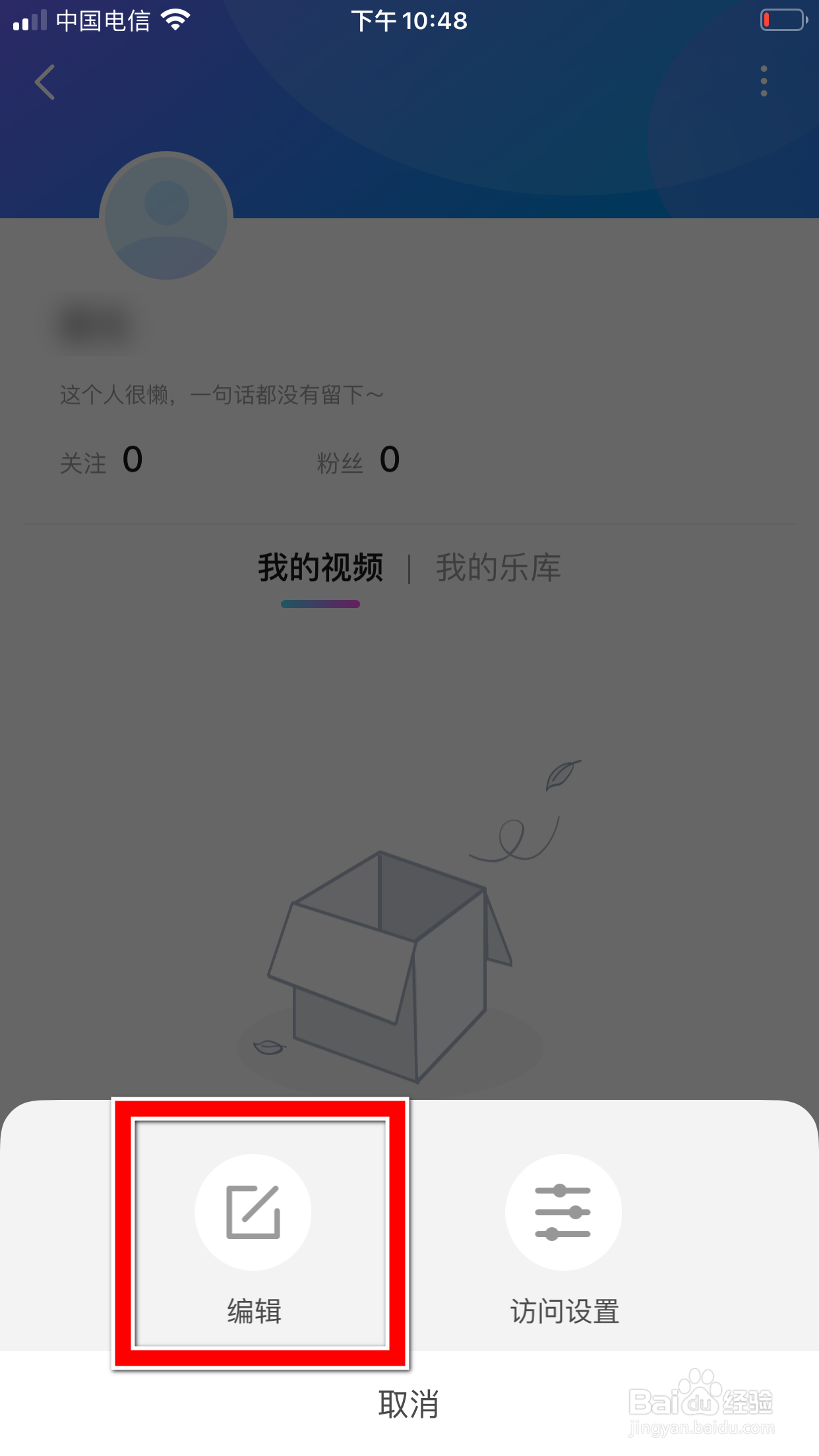This screenshot has width=819, height=1456.
Task: Tap the profile bio text
Action: [x=220, y=394]
